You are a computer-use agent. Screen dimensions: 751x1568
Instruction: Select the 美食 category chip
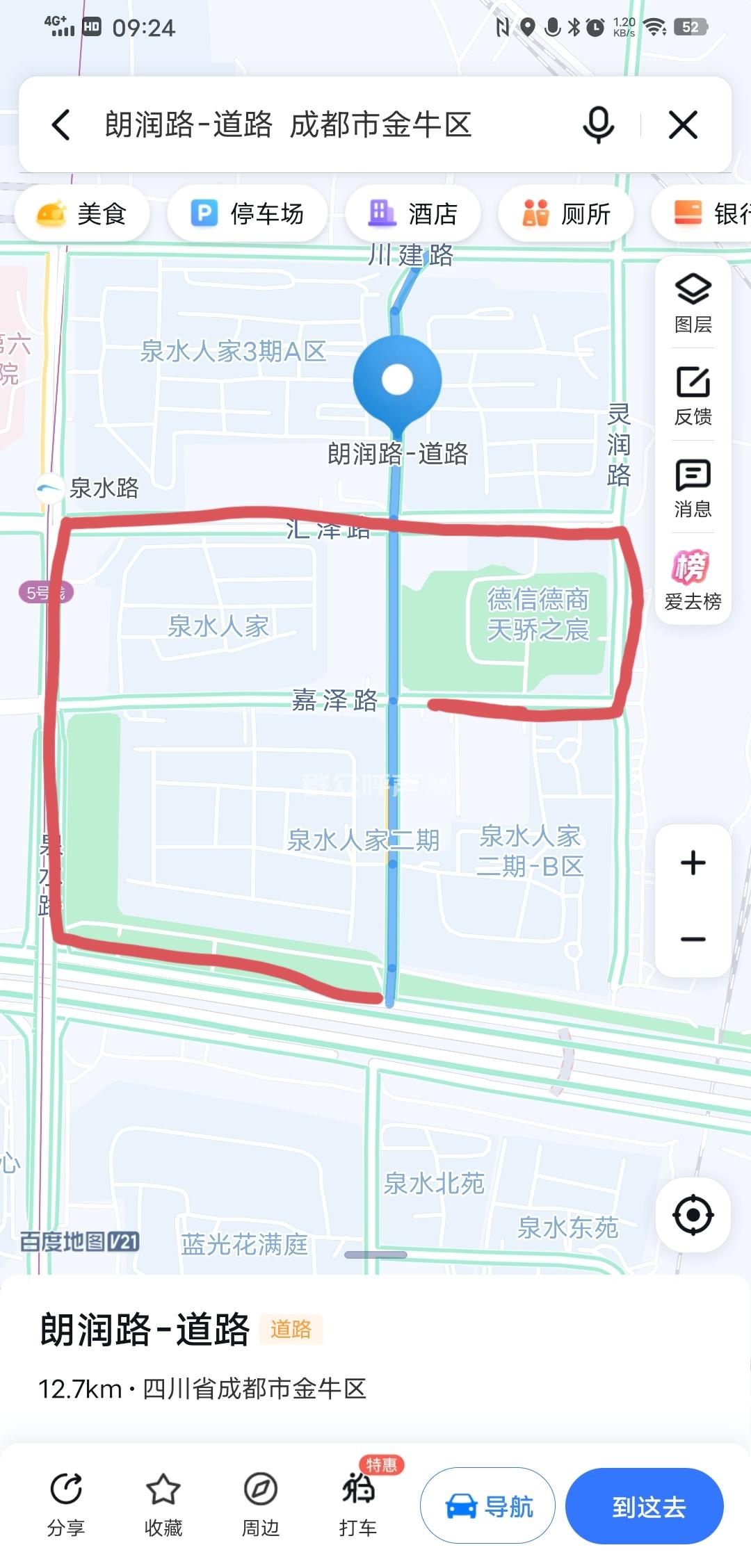pos(82,213)
